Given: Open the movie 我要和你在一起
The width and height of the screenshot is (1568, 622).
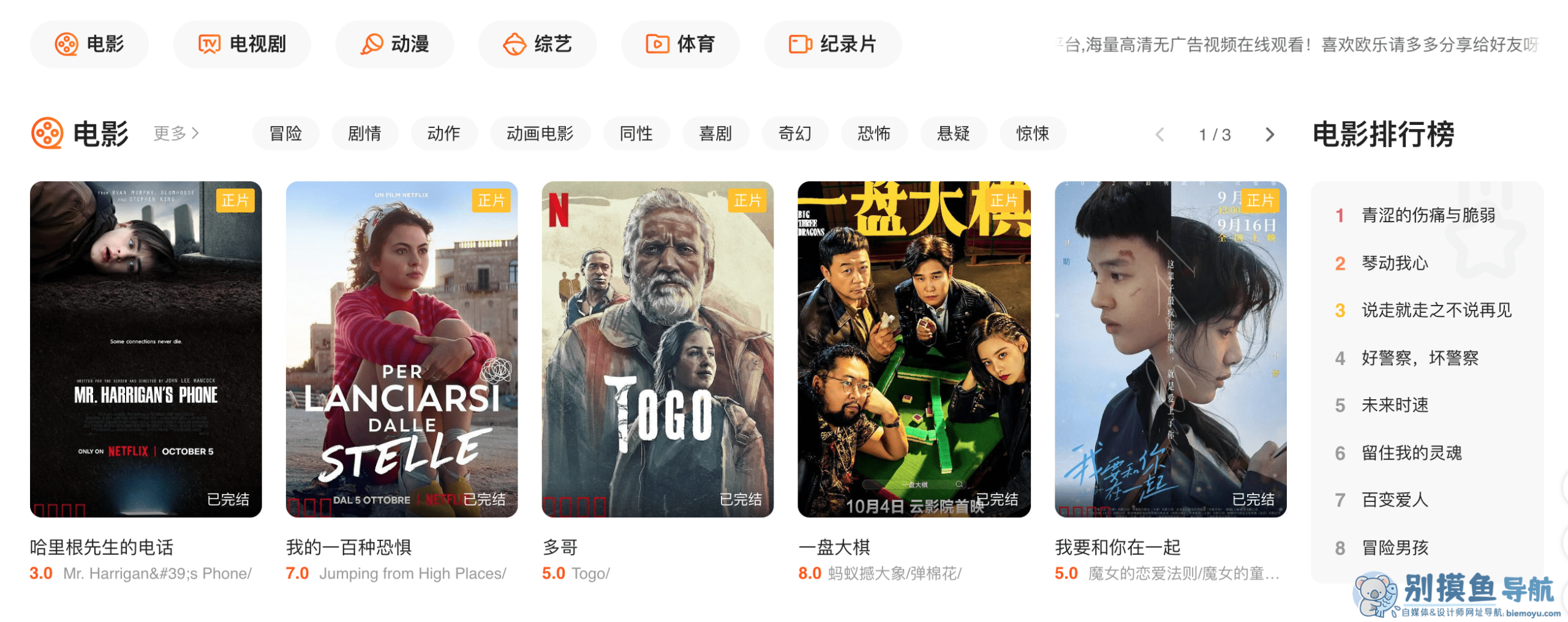Looking at the screenshot, I should (1170, 349).
